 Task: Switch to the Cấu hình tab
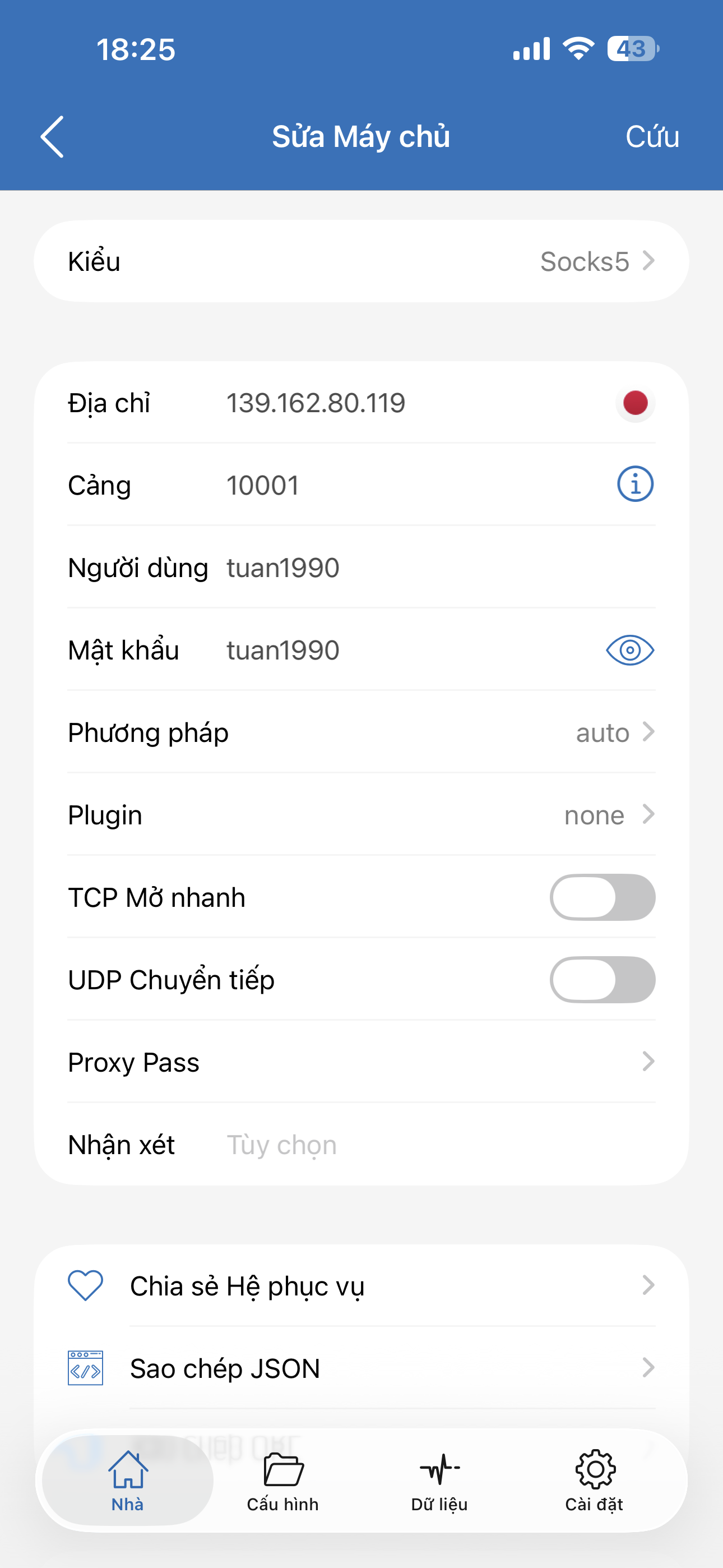click(283, 1481)
